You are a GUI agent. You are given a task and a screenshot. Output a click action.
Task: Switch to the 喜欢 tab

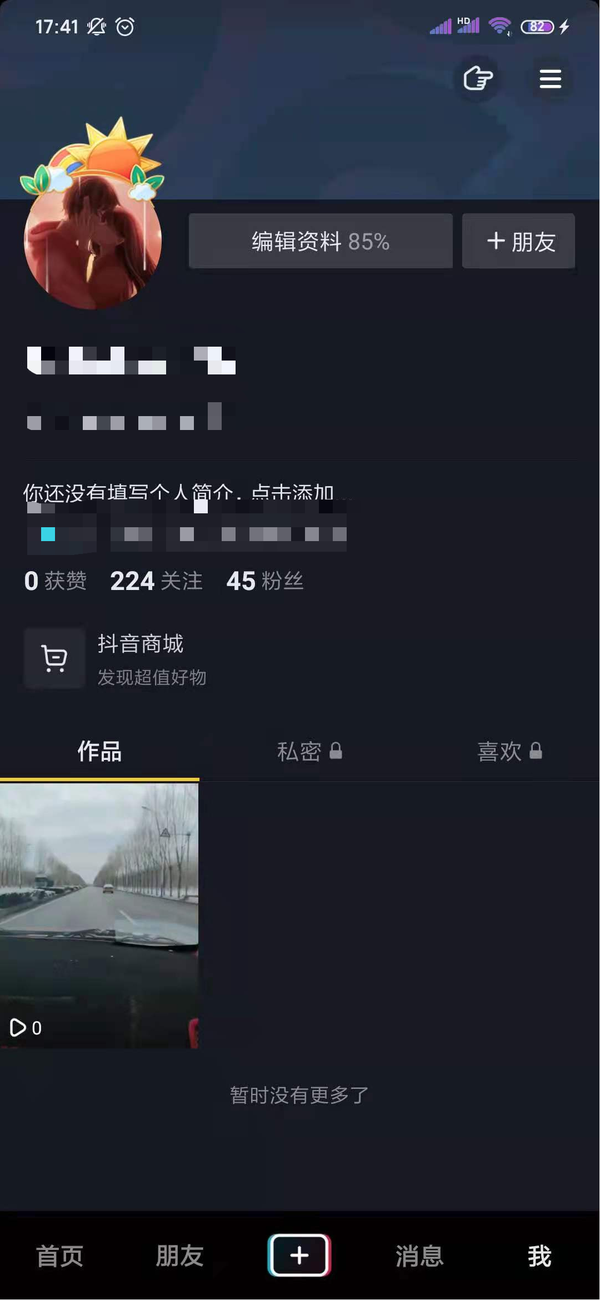[509, 751]
